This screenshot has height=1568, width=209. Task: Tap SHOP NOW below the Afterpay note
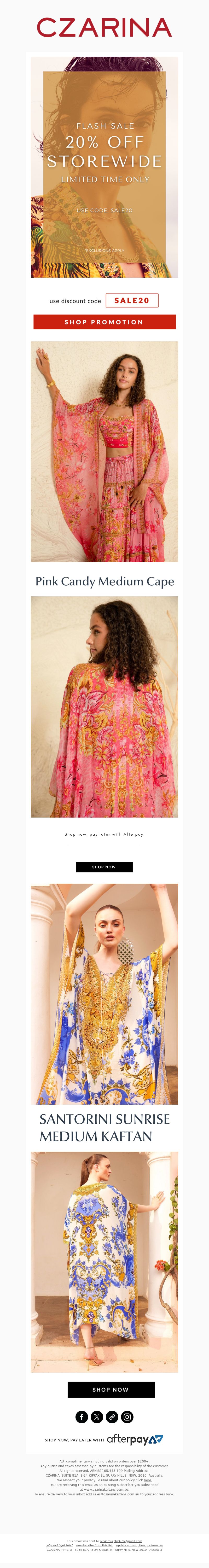pyautogui.click(x=104, y=867)
